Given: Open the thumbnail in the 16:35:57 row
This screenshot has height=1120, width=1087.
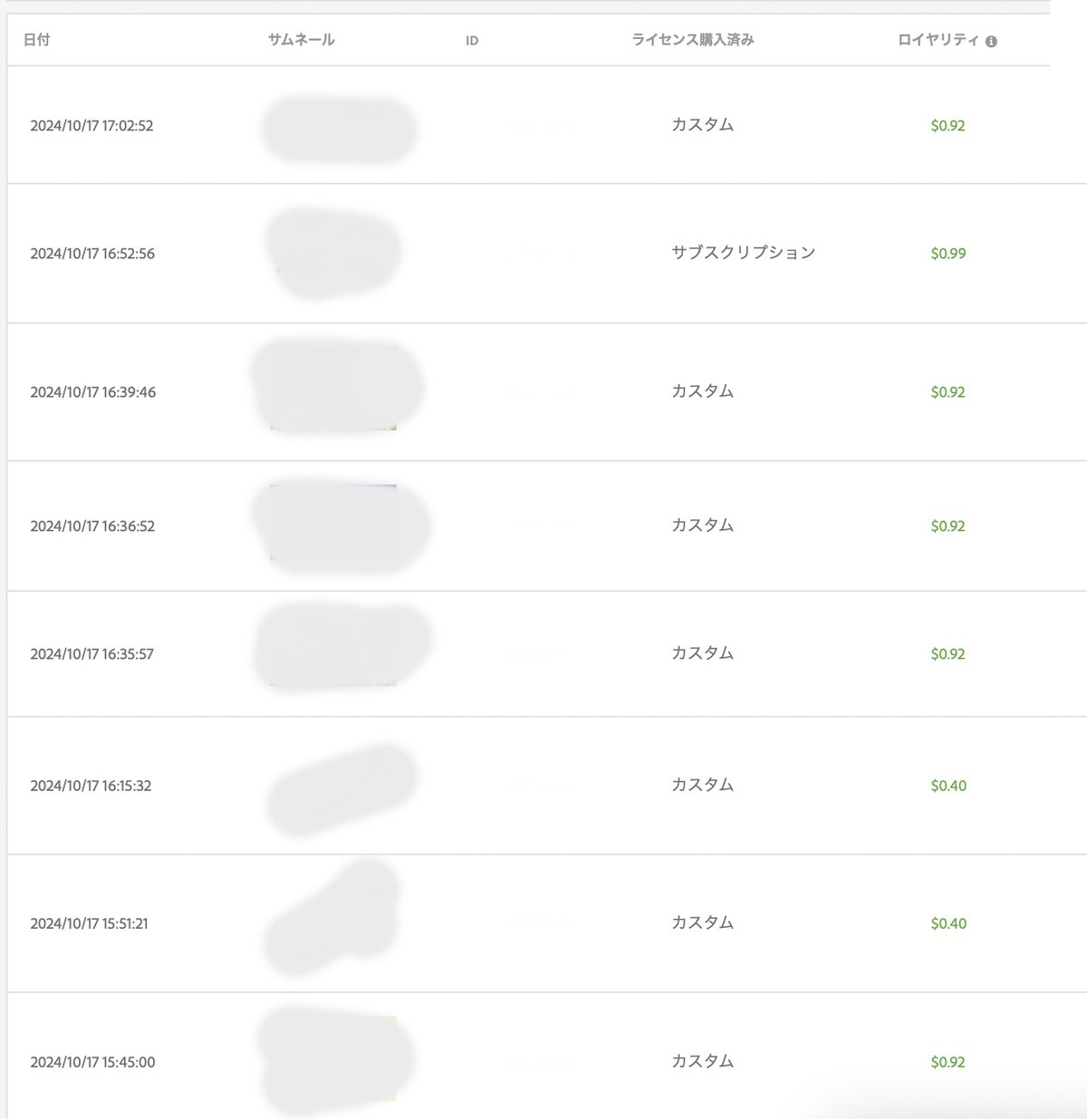Looking at the screenshot, I should click(x=341, y=645).
